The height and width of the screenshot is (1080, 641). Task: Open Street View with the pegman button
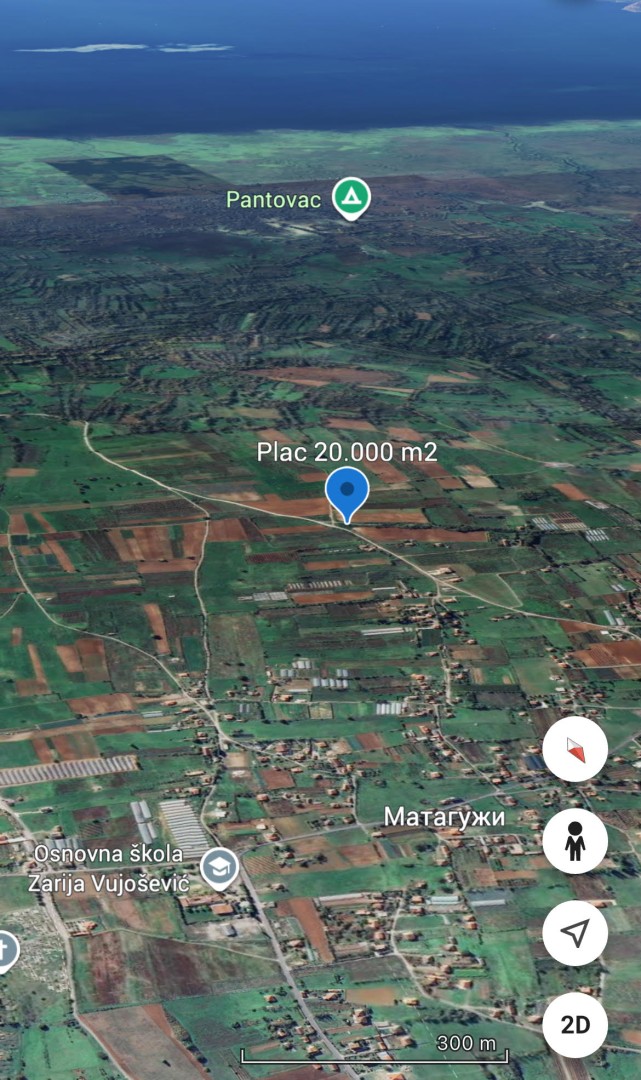[x=575, y=841]
